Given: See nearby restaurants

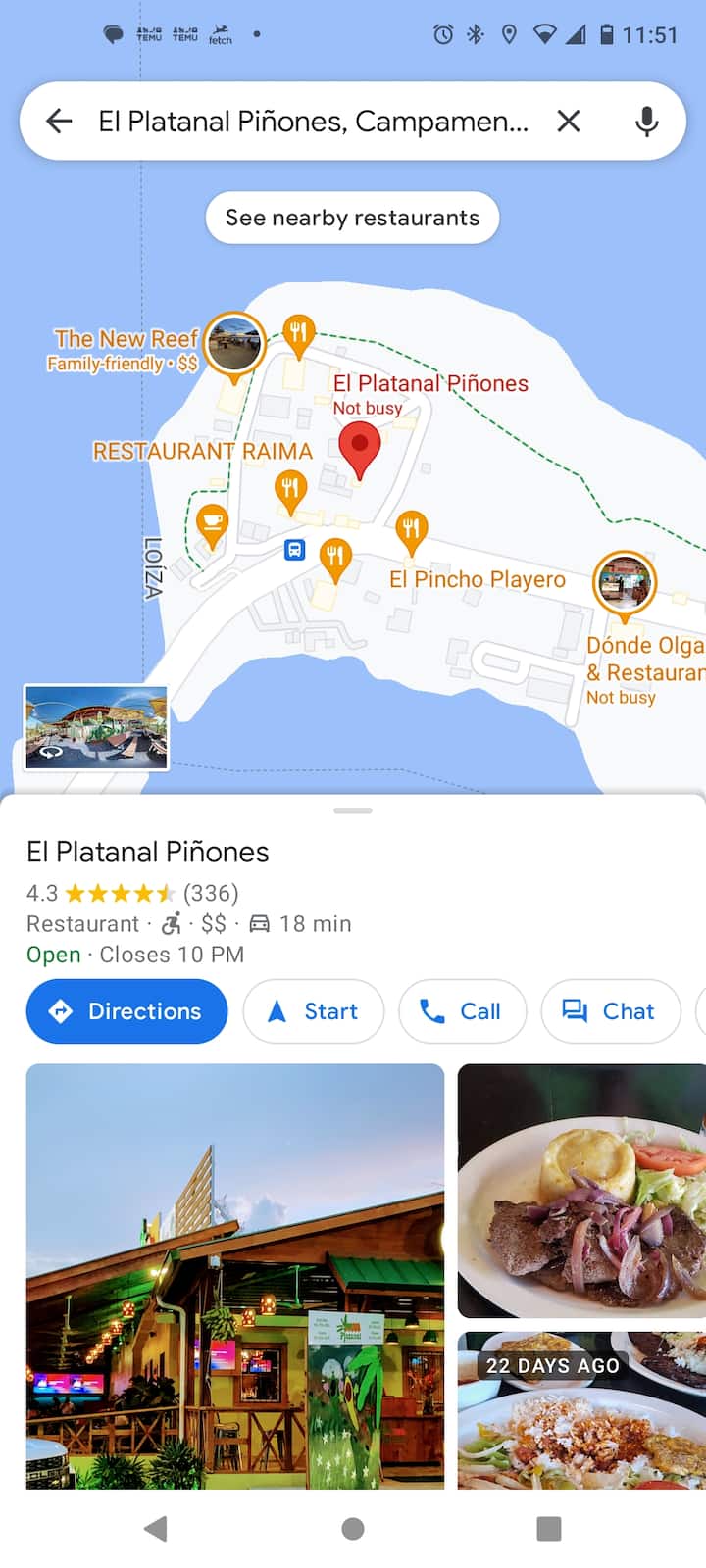Looking at the screenshot, I should coord(352,218).
